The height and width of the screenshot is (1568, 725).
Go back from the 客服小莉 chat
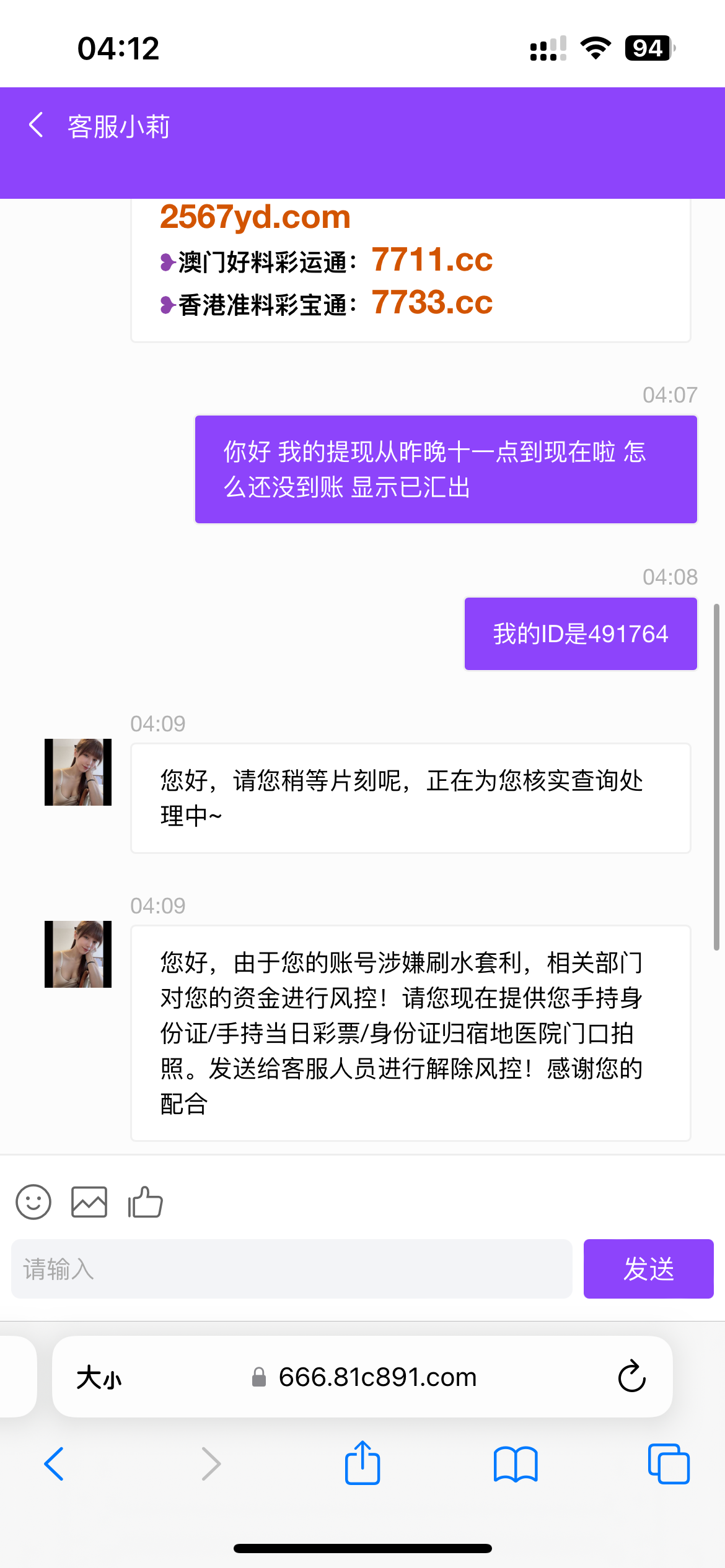click(x=36, y=125)
